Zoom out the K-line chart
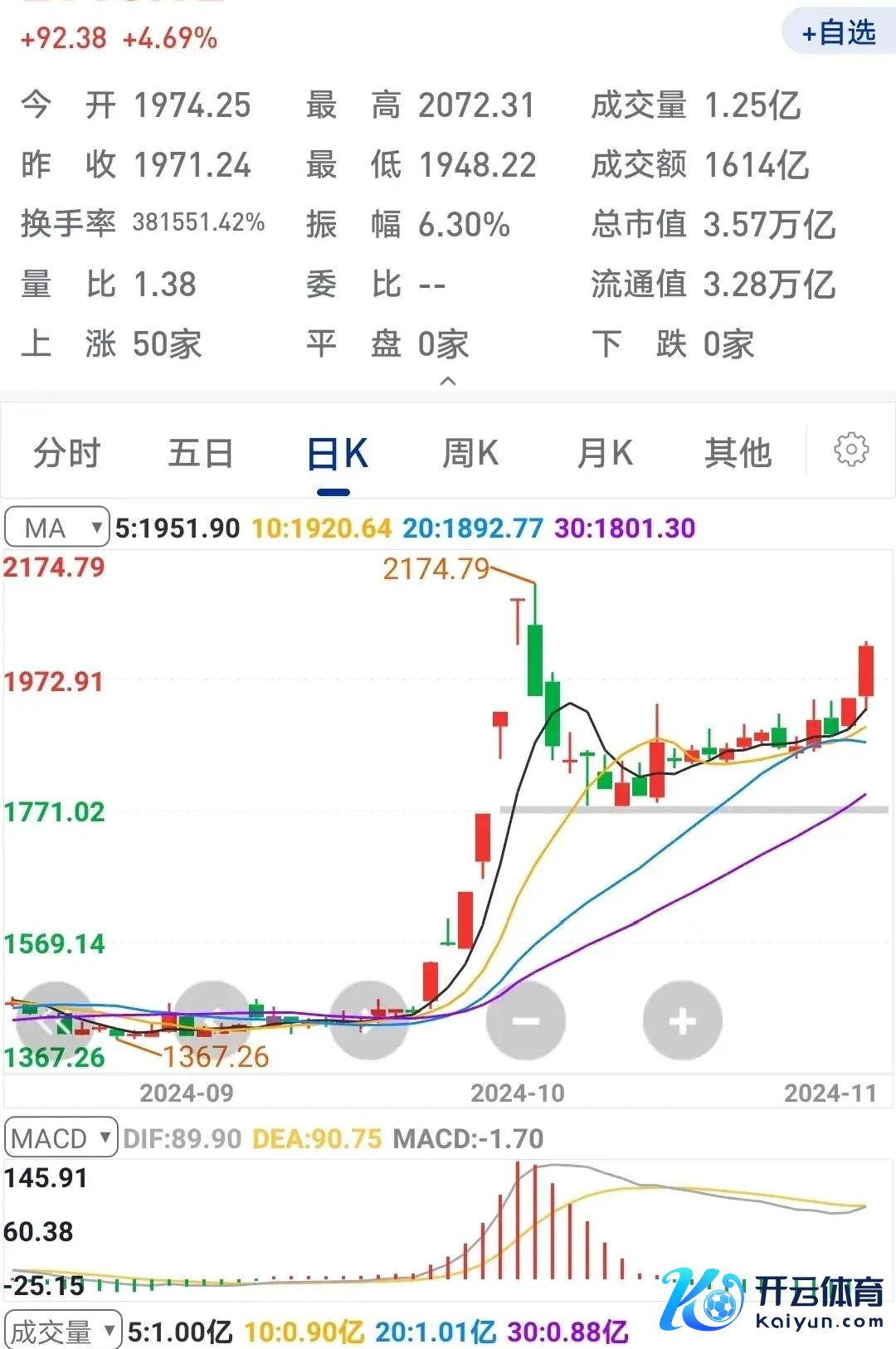Screen dimensions: 896x1349 pos(526,1020)
